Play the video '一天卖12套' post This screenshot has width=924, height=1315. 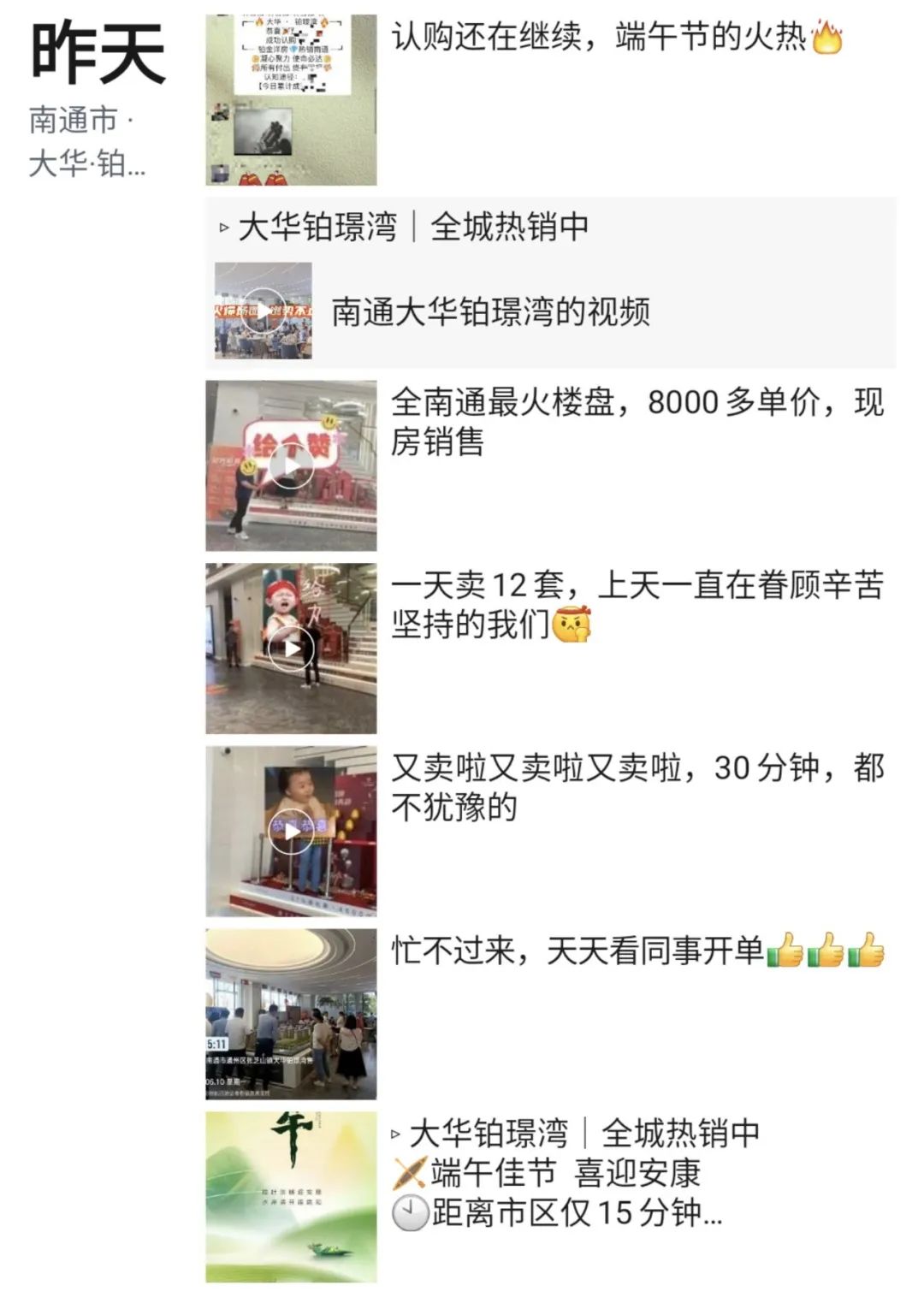291,649
